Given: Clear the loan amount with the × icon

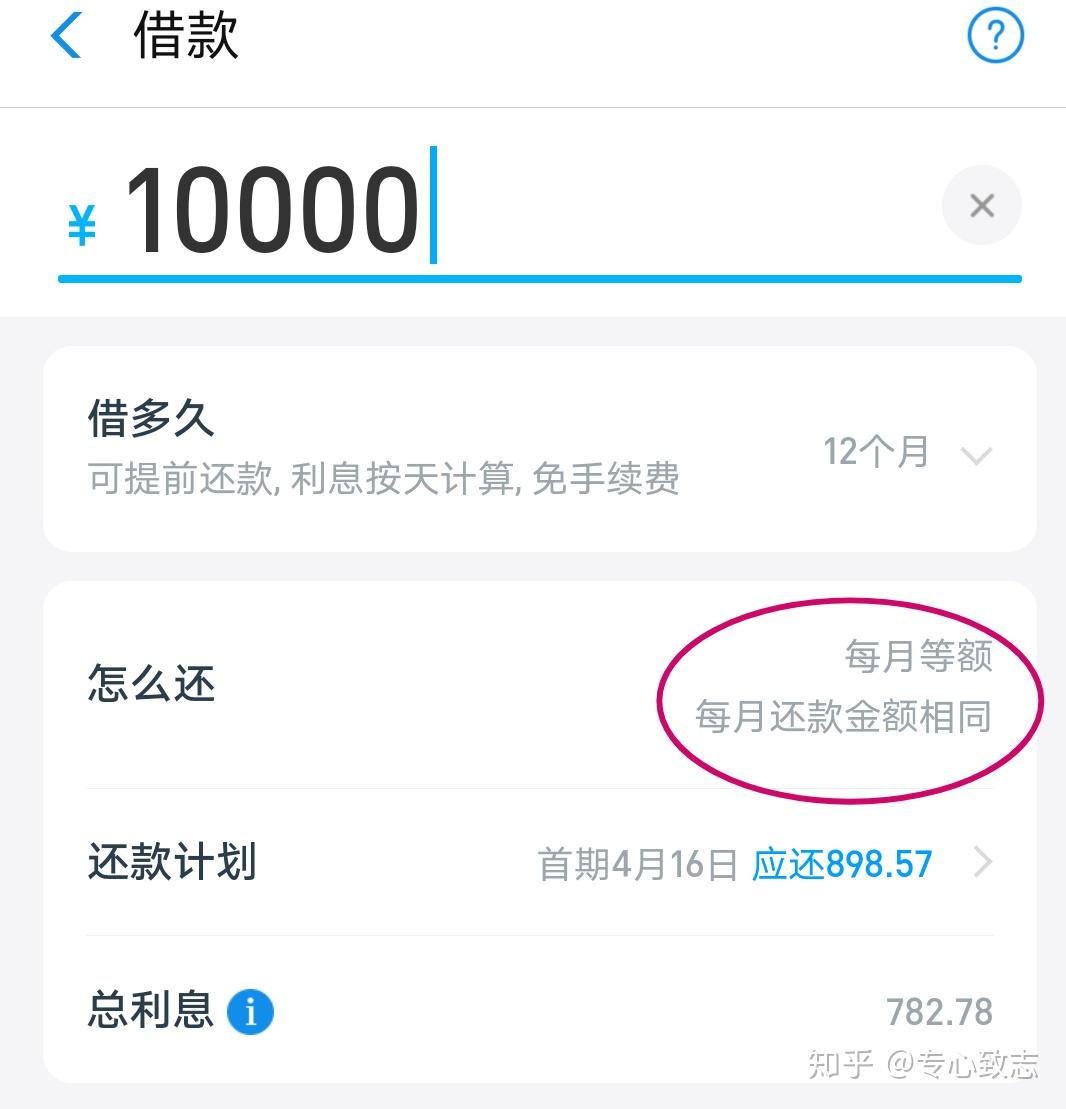Looking at the screenshot, I should click(x=981, y=205).
